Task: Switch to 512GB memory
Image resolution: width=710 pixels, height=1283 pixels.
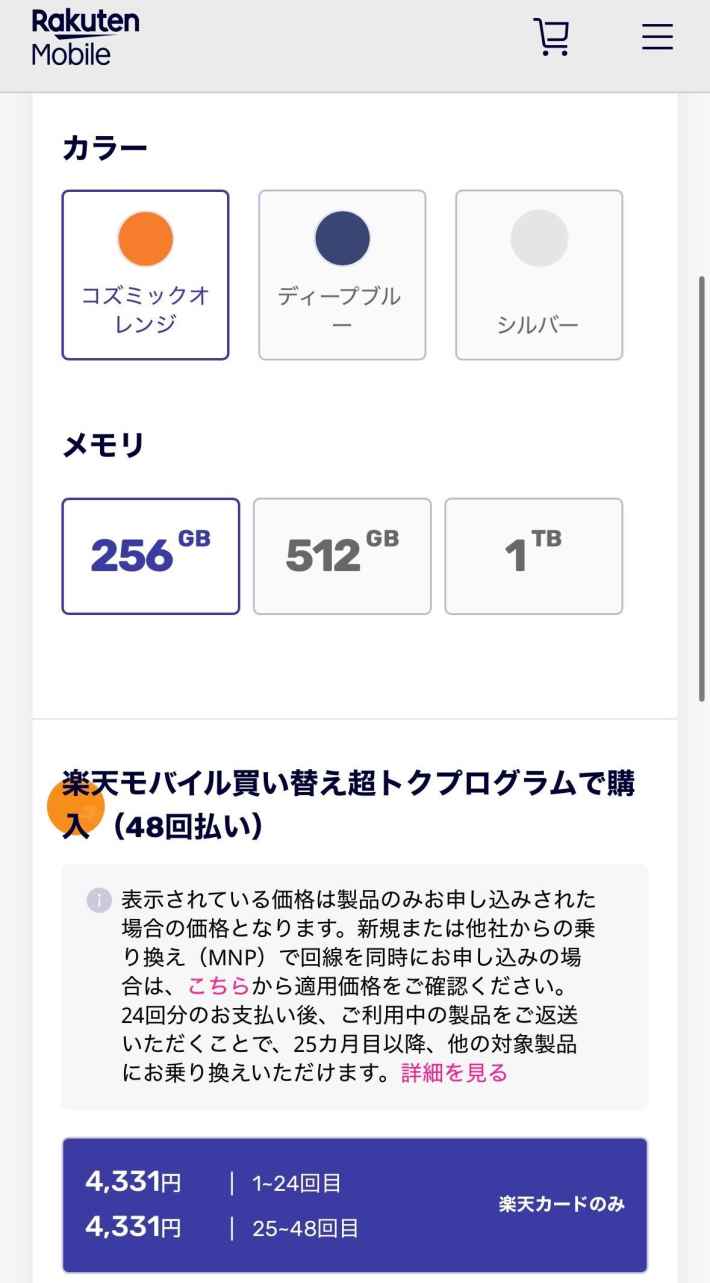Action: [x=342, y=556]
